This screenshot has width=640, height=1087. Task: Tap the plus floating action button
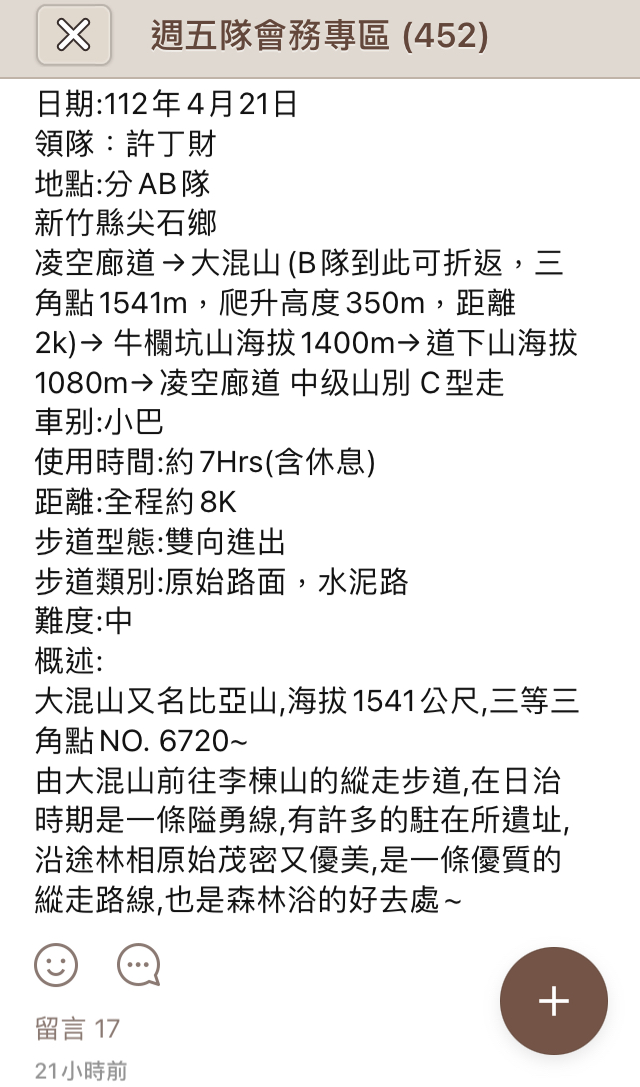click(553, 1000)
